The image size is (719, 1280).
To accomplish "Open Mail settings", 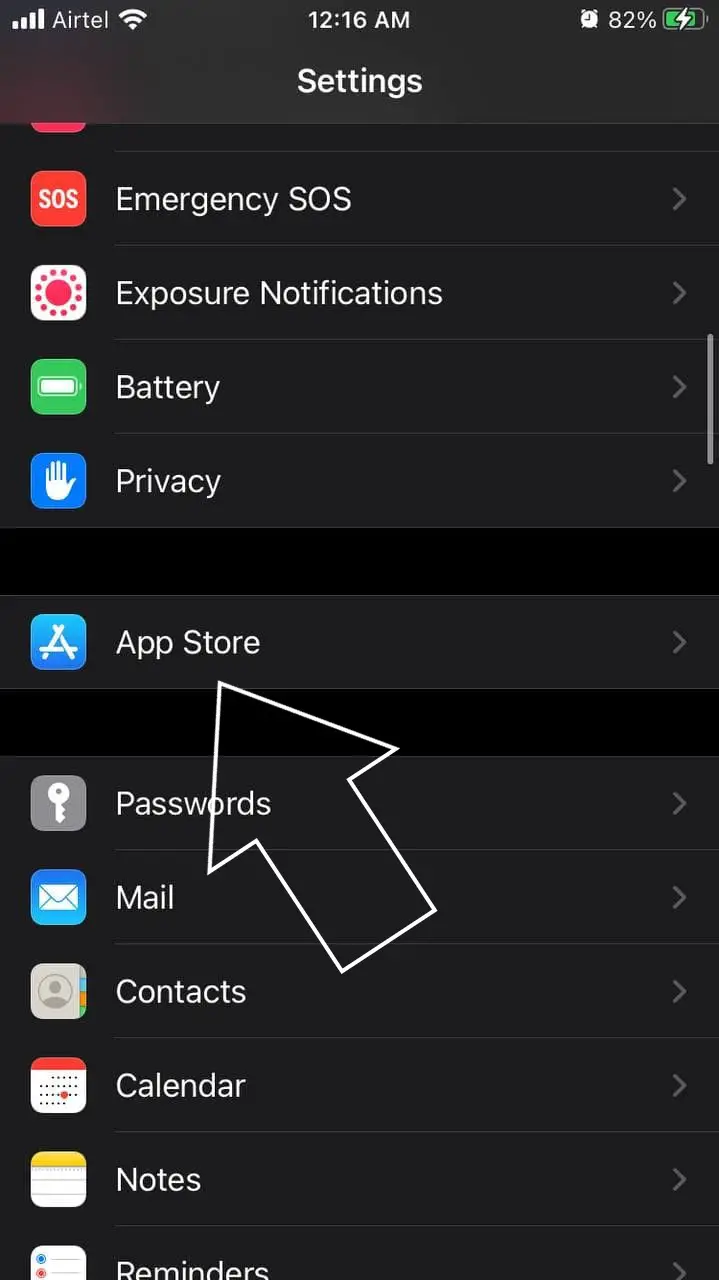I will pyautogui.click(x=359, y=897).
